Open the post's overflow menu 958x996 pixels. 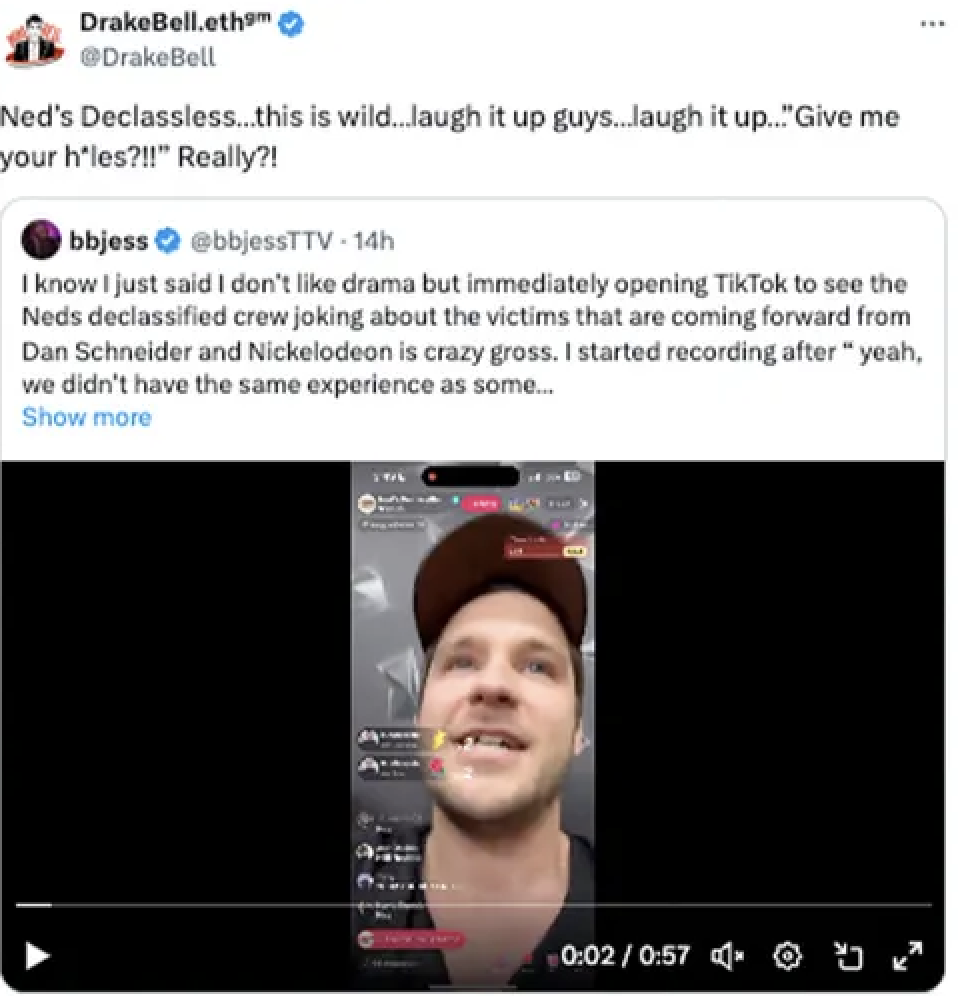pyautogui.click(x=932, y=22)
